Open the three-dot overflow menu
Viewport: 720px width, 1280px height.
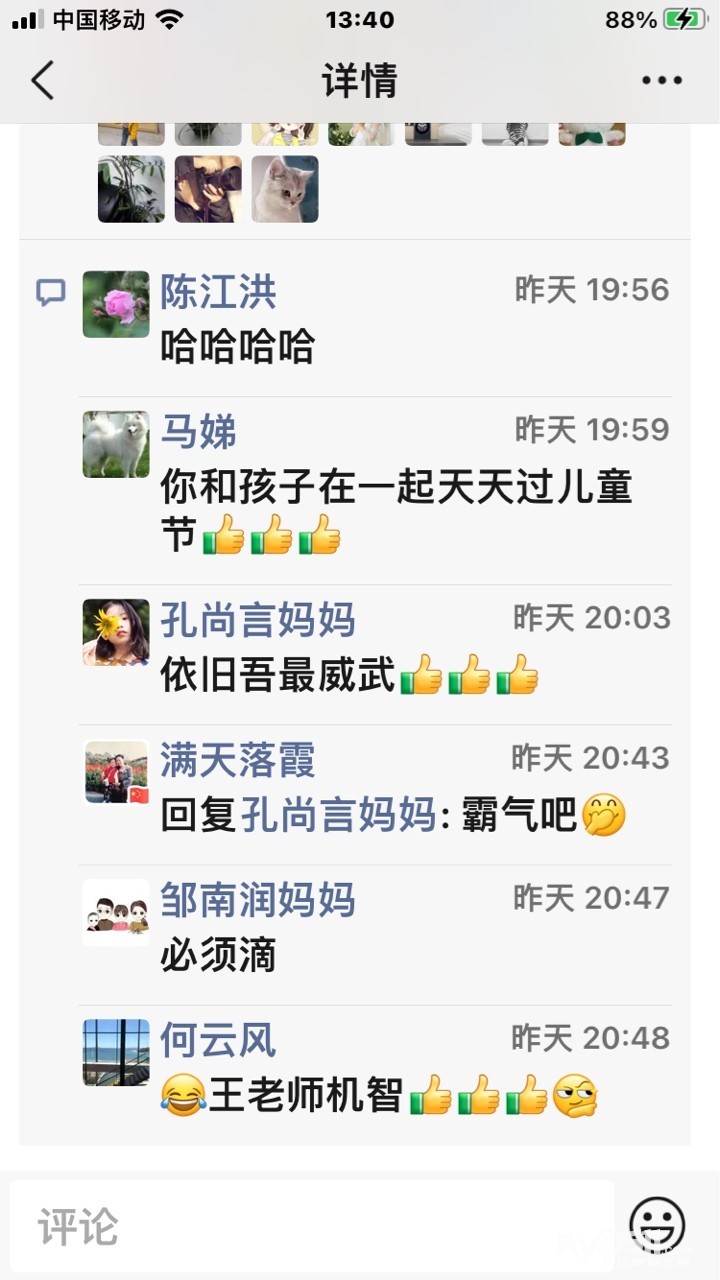coord(662,81)
